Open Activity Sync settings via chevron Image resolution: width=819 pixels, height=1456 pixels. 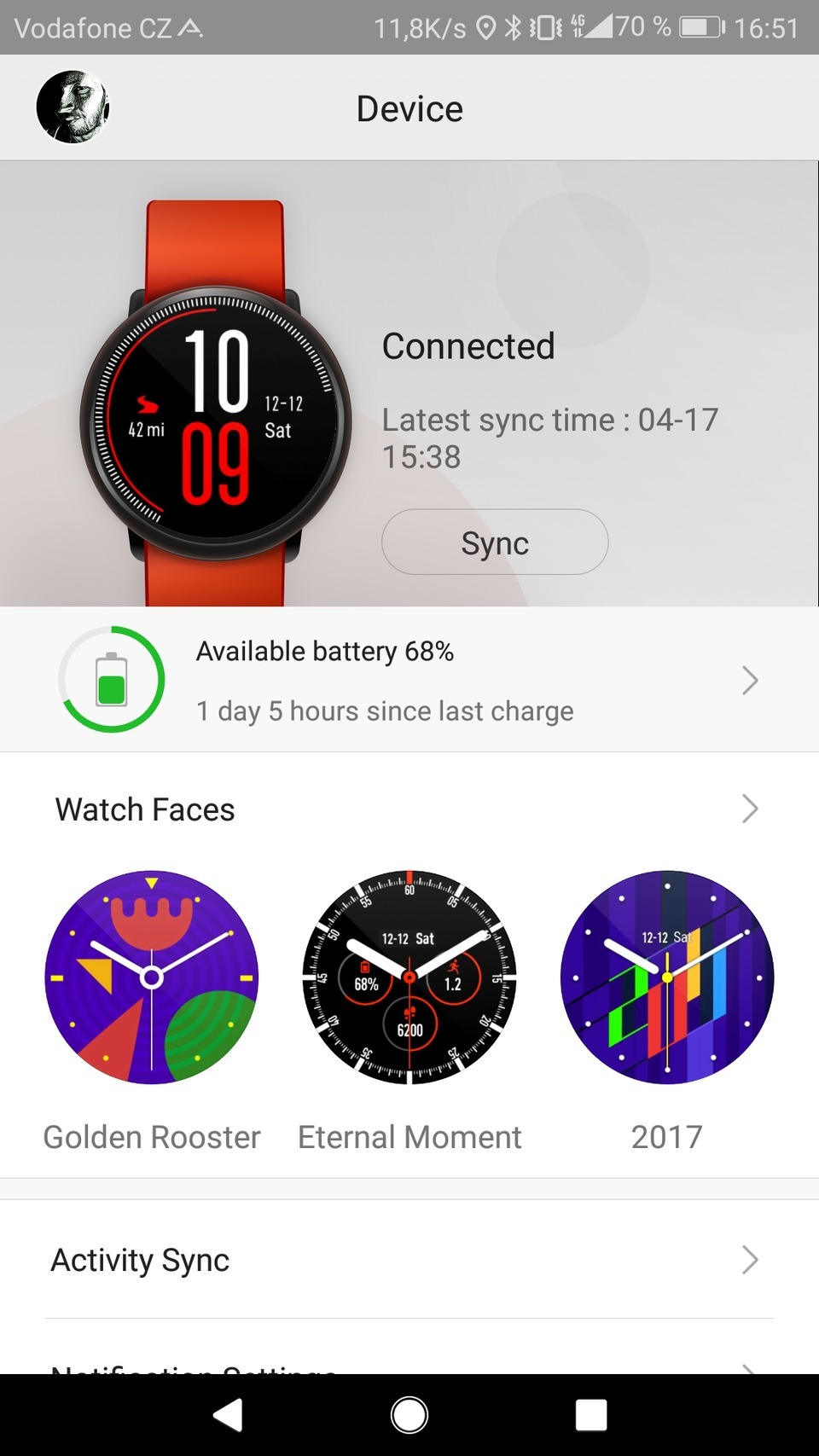tap(749, 1259)
